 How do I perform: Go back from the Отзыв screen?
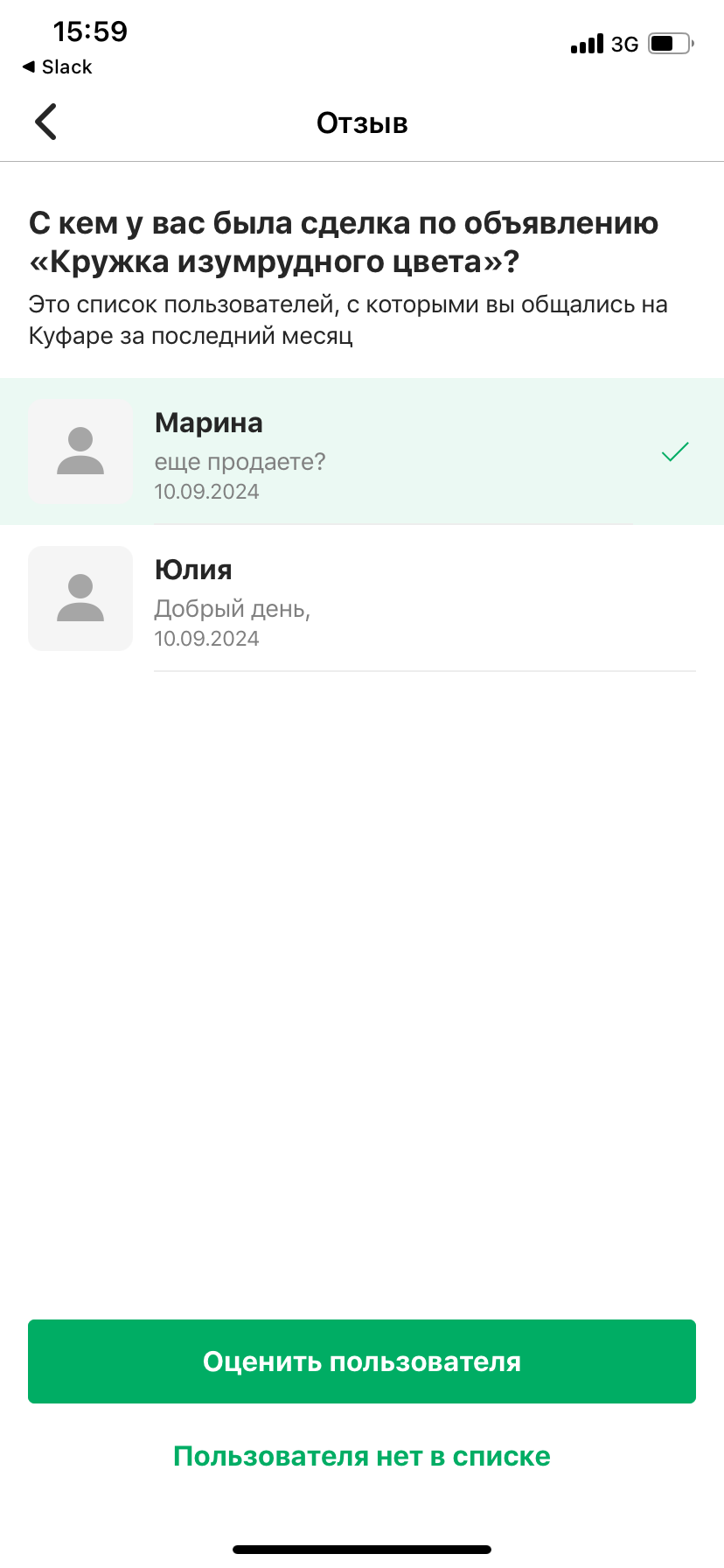[46, 122]
